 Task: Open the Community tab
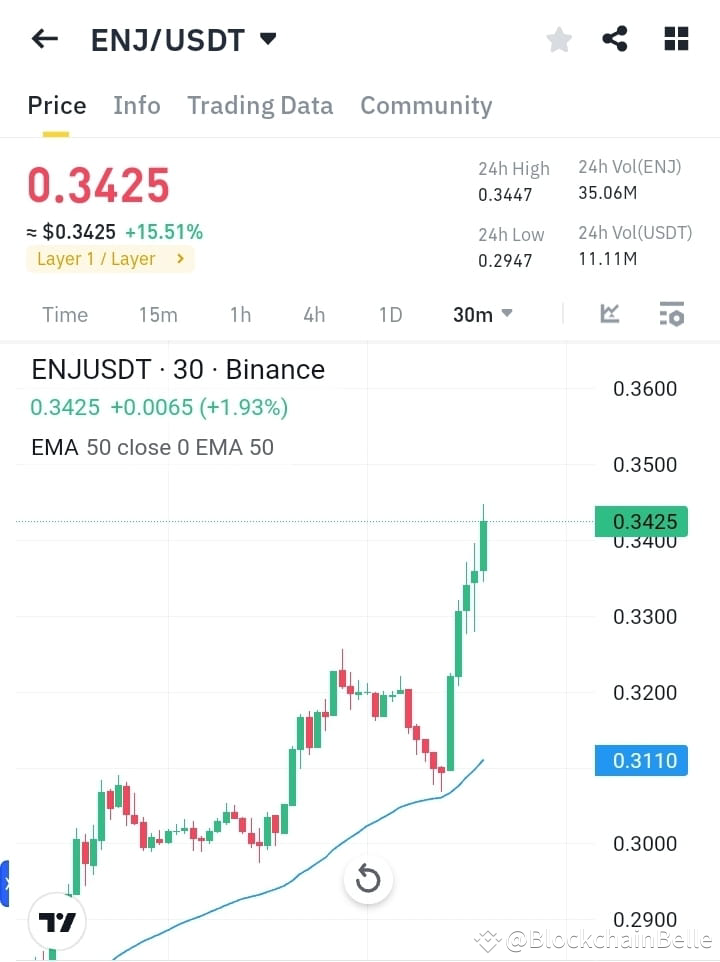pyautogui.click(x=426, y=105)
